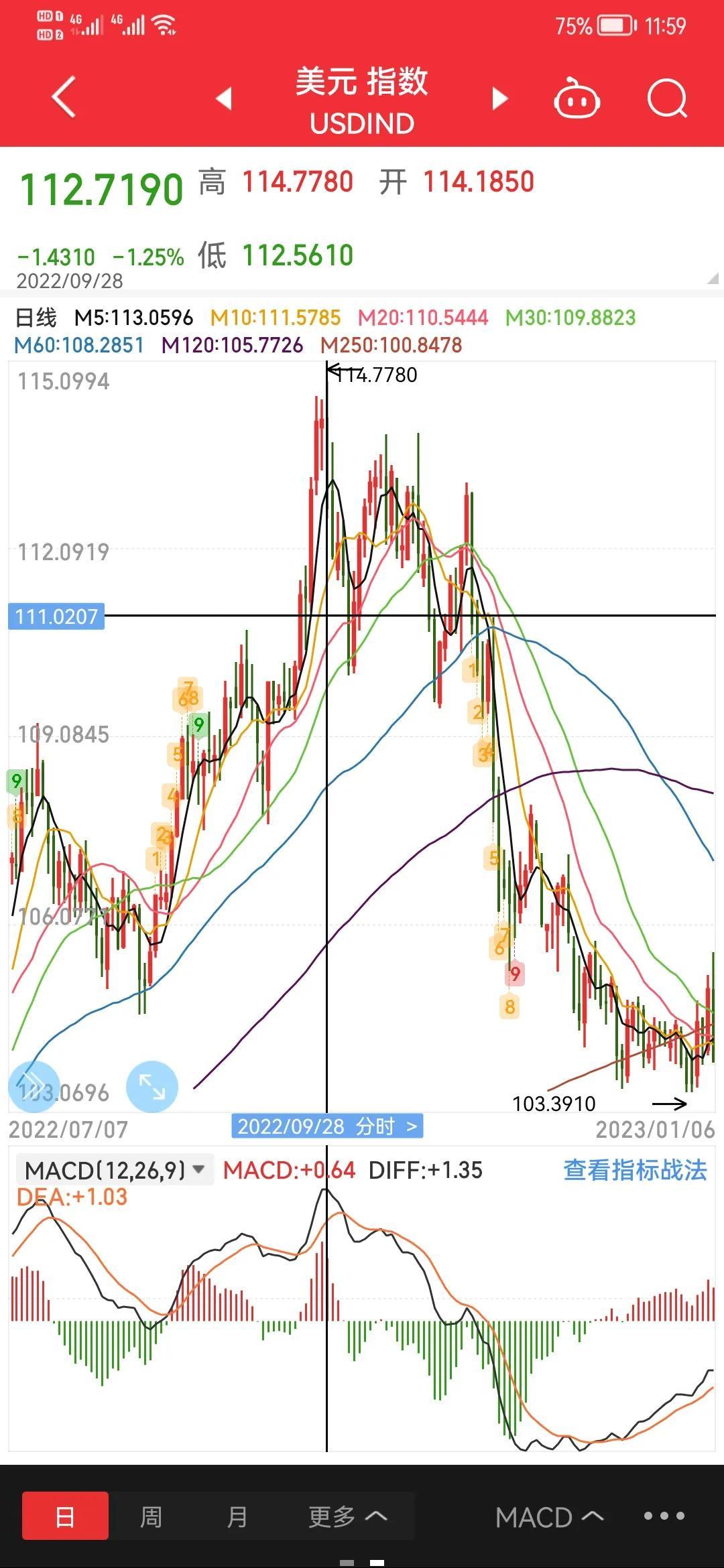
Task: Open the search magnifier
Action: pos(668,99)
